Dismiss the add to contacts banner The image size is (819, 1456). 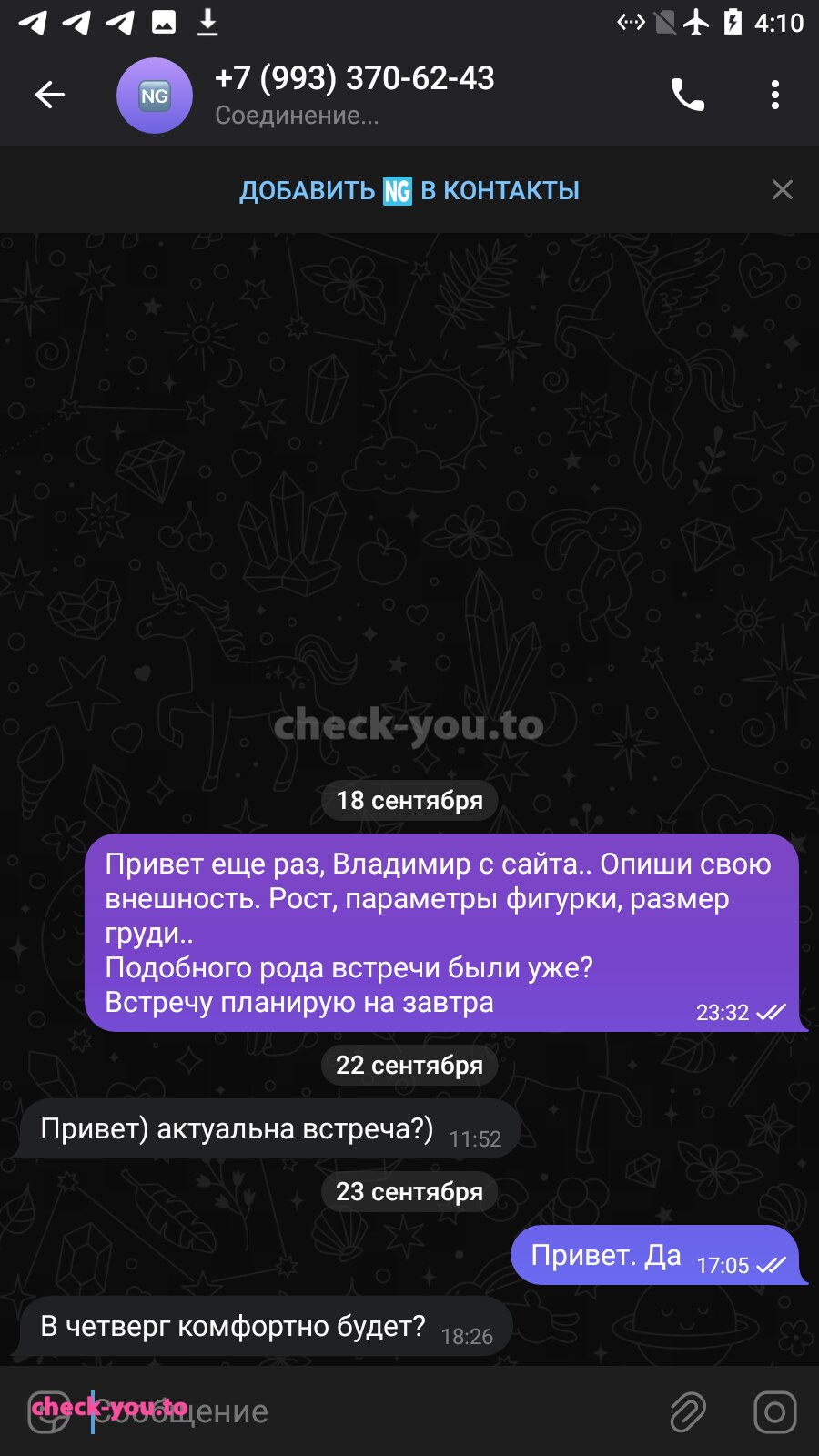click(783, 189)
